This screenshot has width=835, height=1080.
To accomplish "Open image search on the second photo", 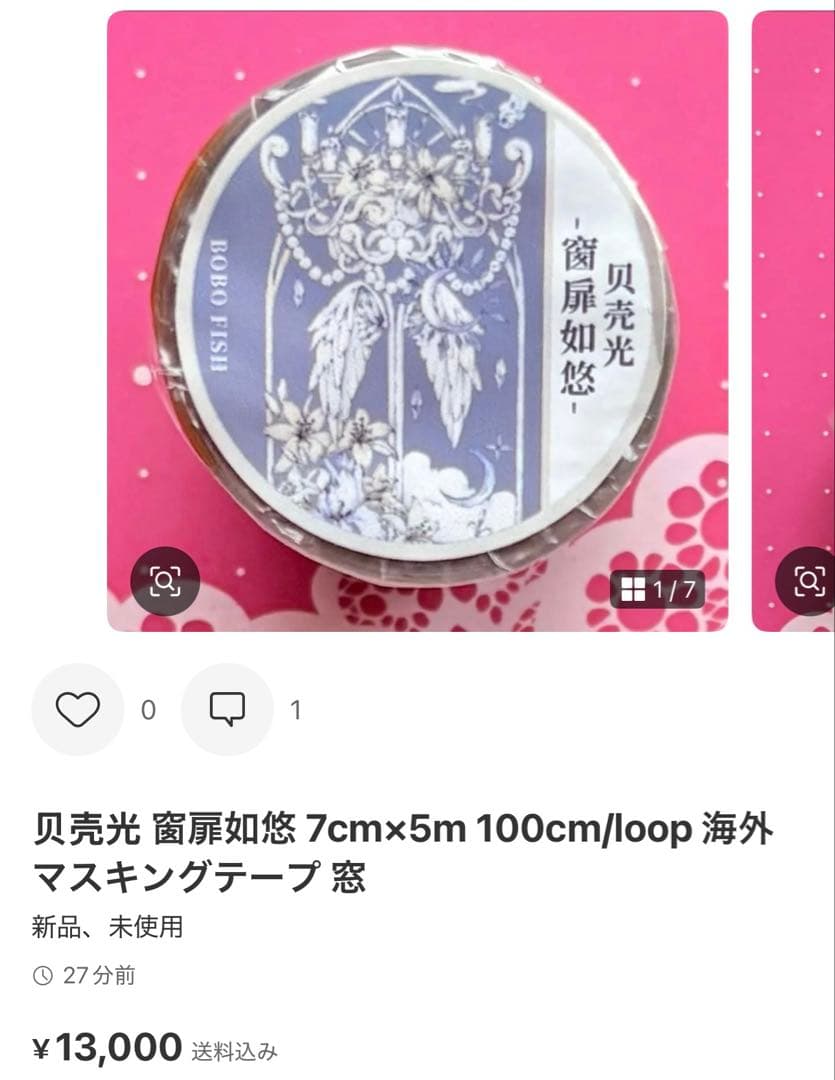I will point(808,581).
